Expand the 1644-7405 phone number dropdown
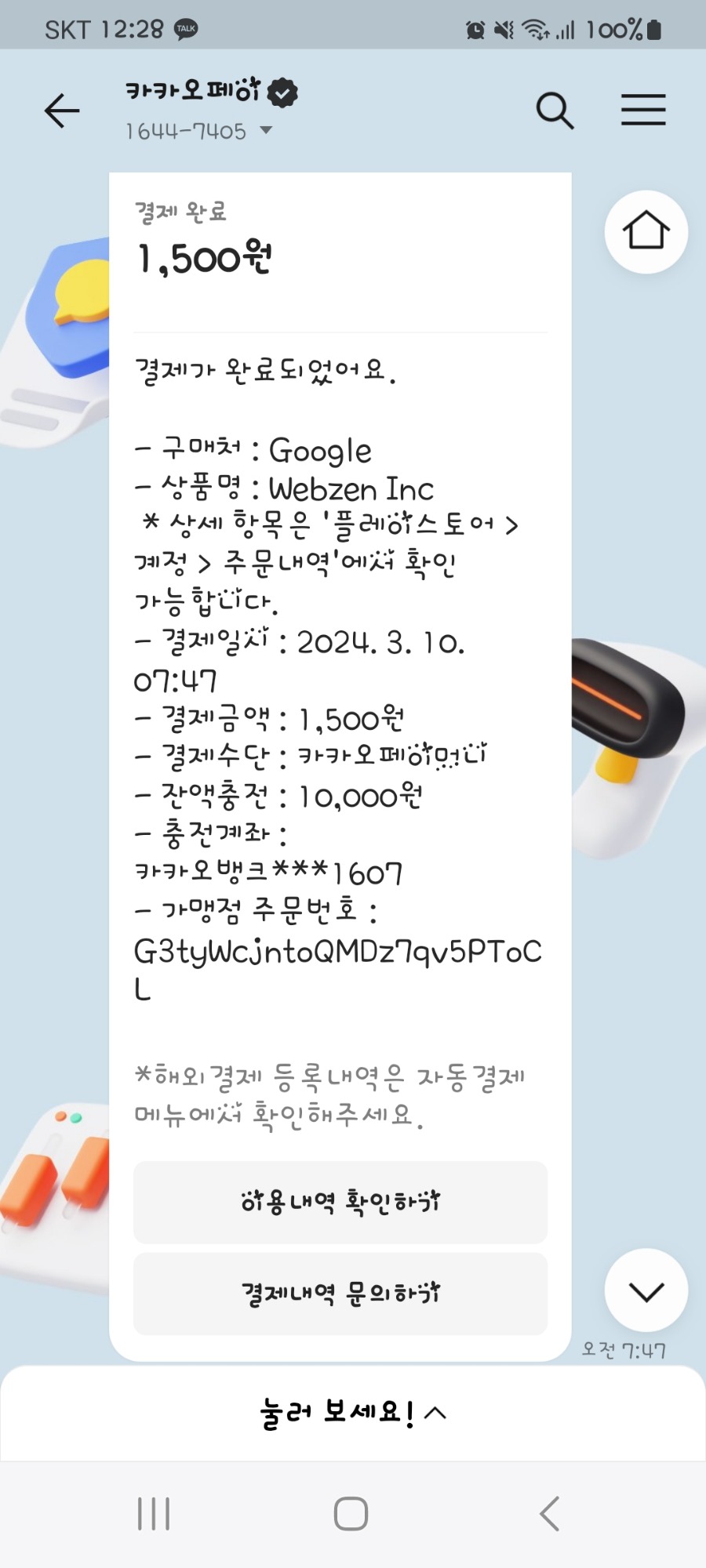This screenshot has height=1568, width=706. [x=266, y=130]
